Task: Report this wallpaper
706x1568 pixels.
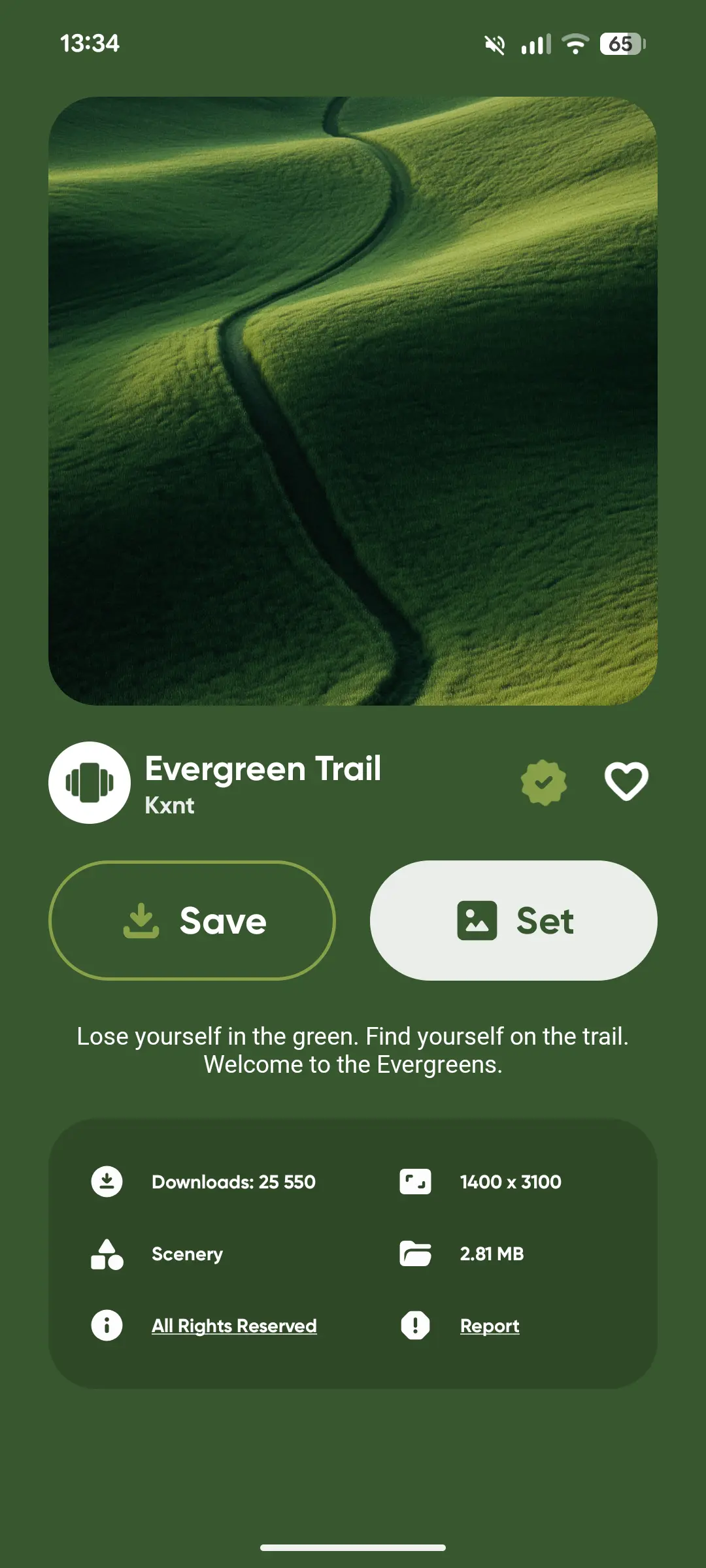Action: click(489, 1326)
